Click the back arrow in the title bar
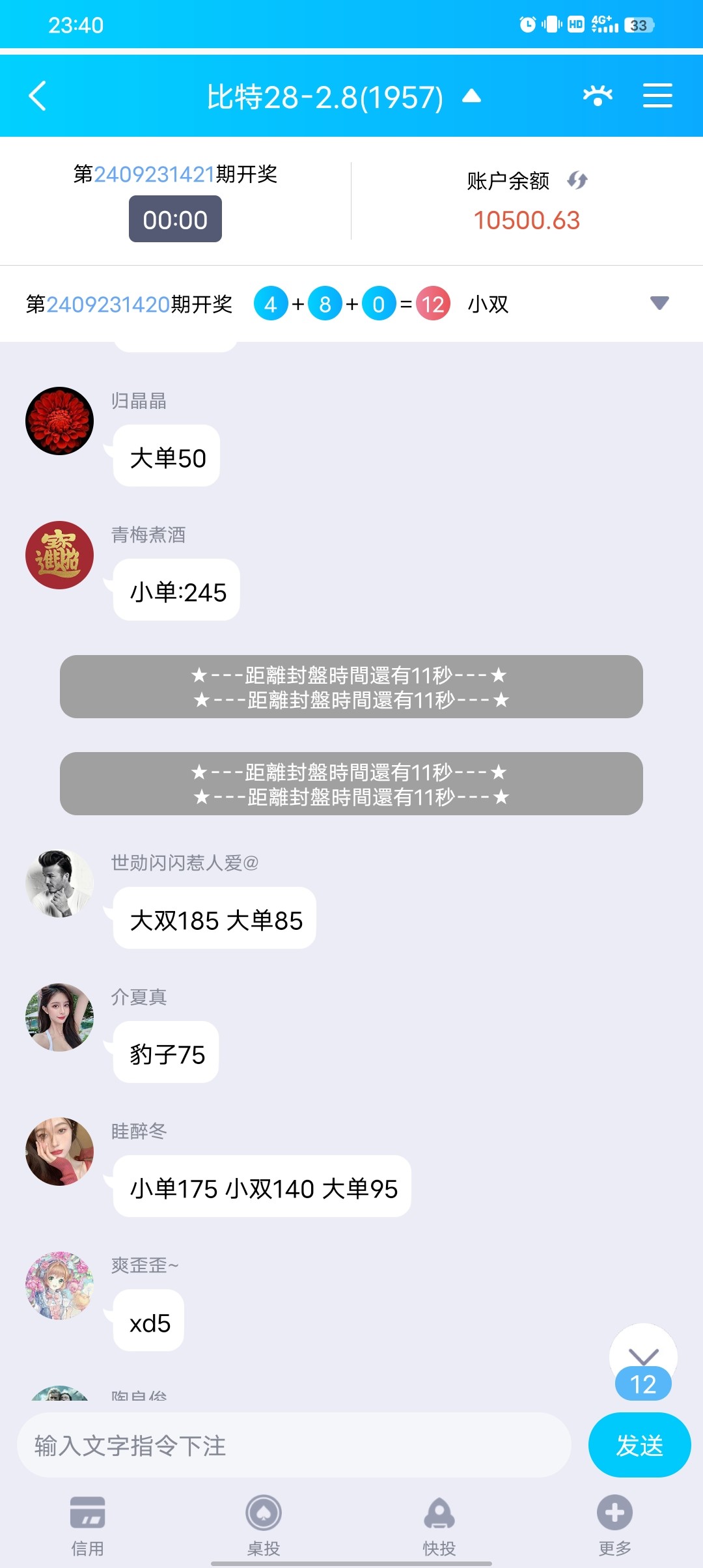703x1568 pixels. coord(37,95)
